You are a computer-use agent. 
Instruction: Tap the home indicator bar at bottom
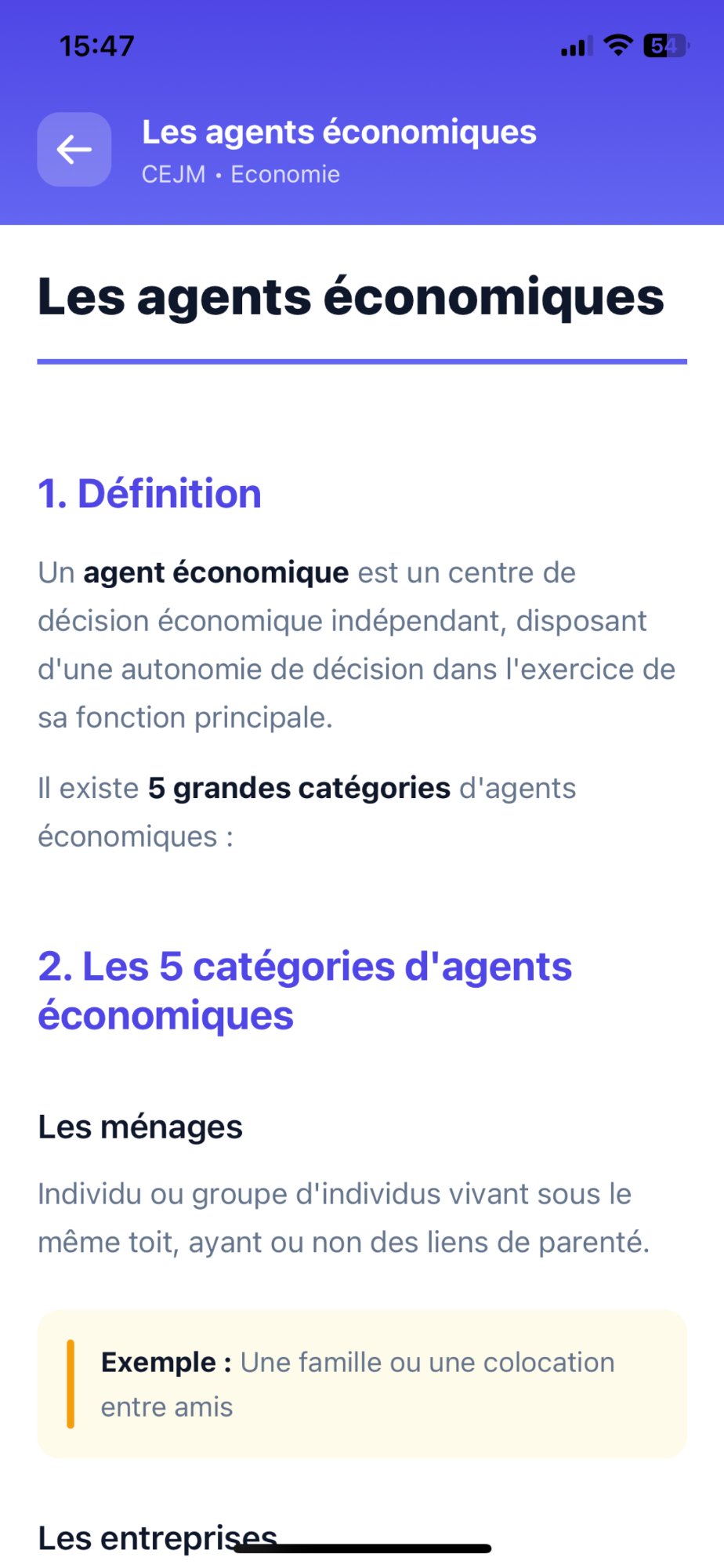tap(362, 1548)
